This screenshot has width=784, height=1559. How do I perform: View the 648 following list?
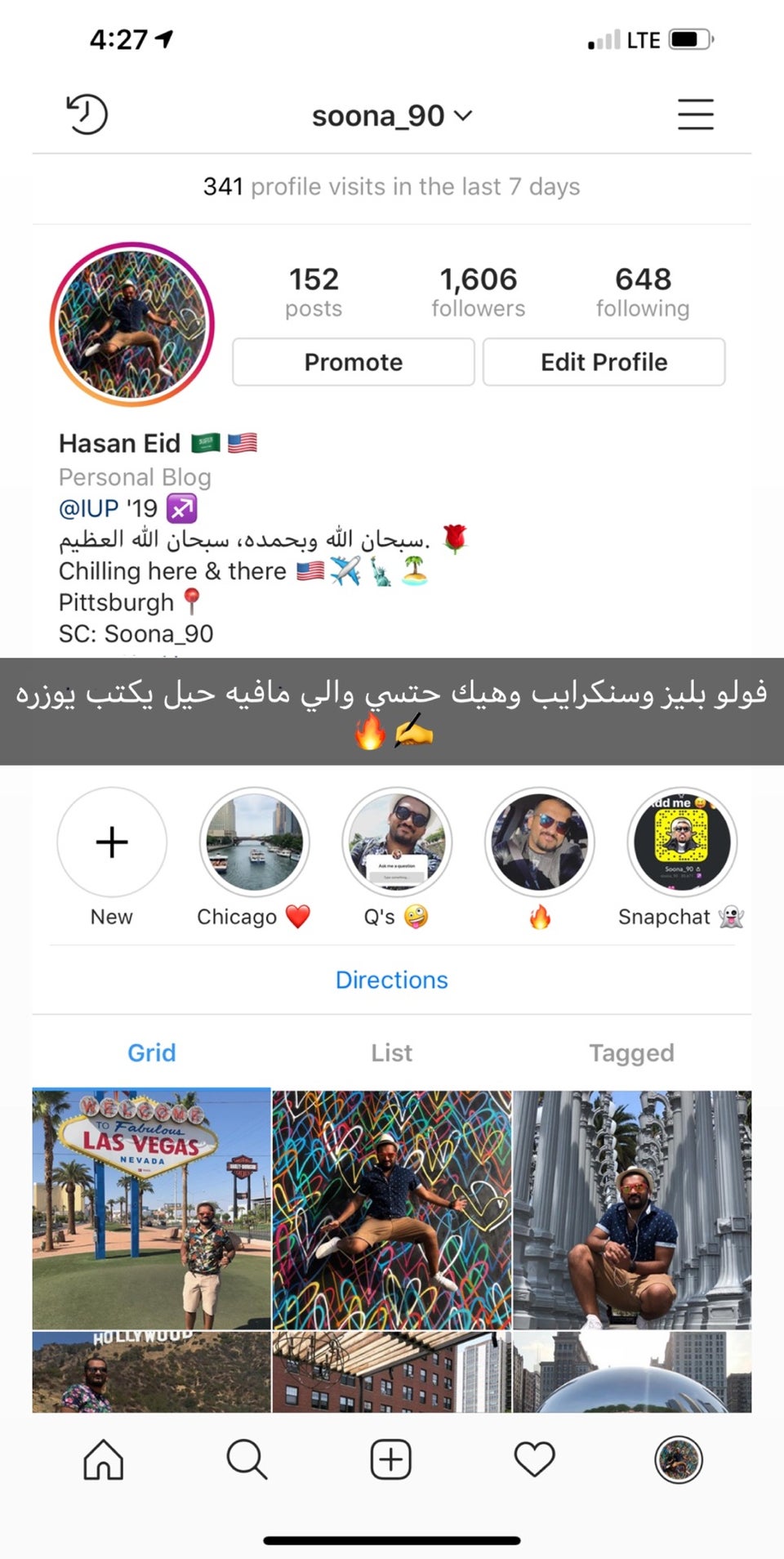click(x=643, y=292)
